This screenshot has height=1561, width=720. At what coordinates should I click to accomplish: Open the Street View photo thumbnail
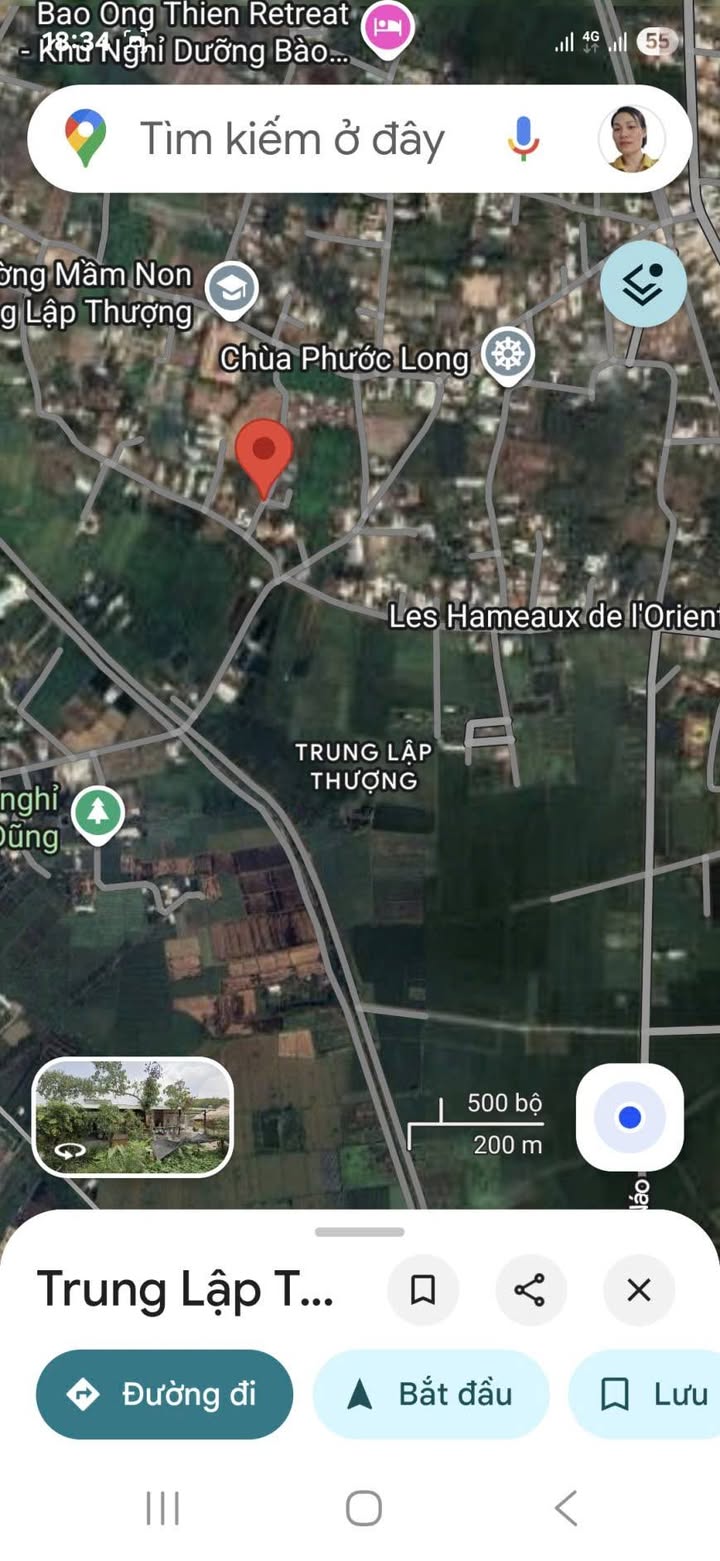133,1116
